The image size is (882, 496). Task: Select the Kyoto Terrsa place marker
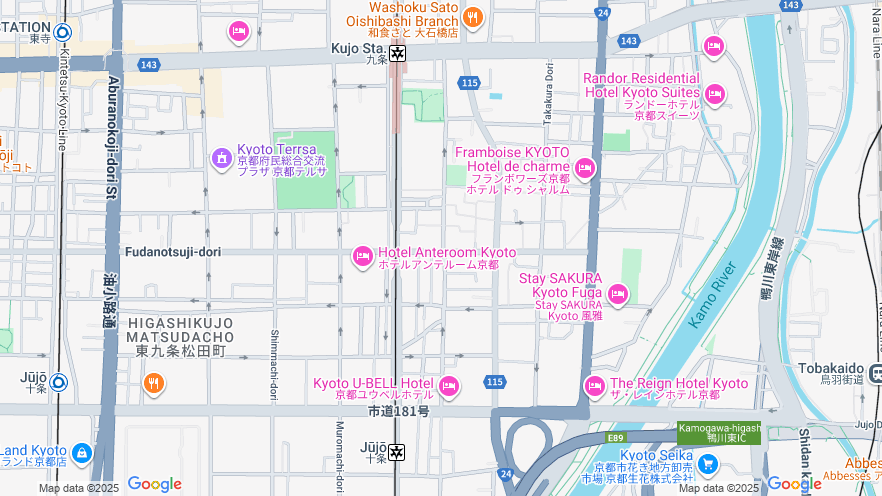point(221,158)
